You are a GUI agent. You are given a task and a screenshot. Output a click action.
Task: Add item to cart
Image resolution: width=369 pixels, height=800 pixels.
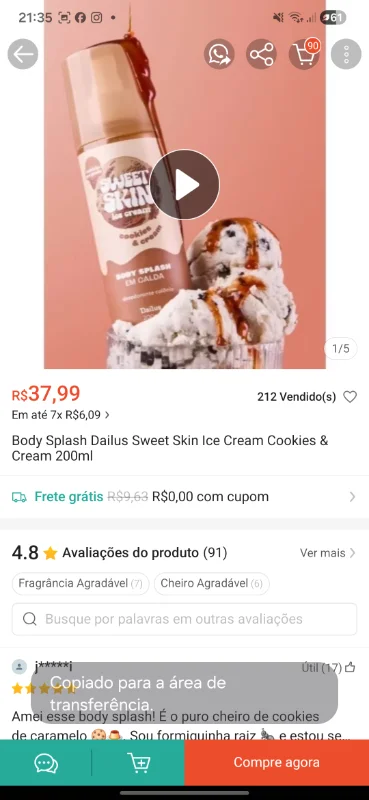point(138,763)
